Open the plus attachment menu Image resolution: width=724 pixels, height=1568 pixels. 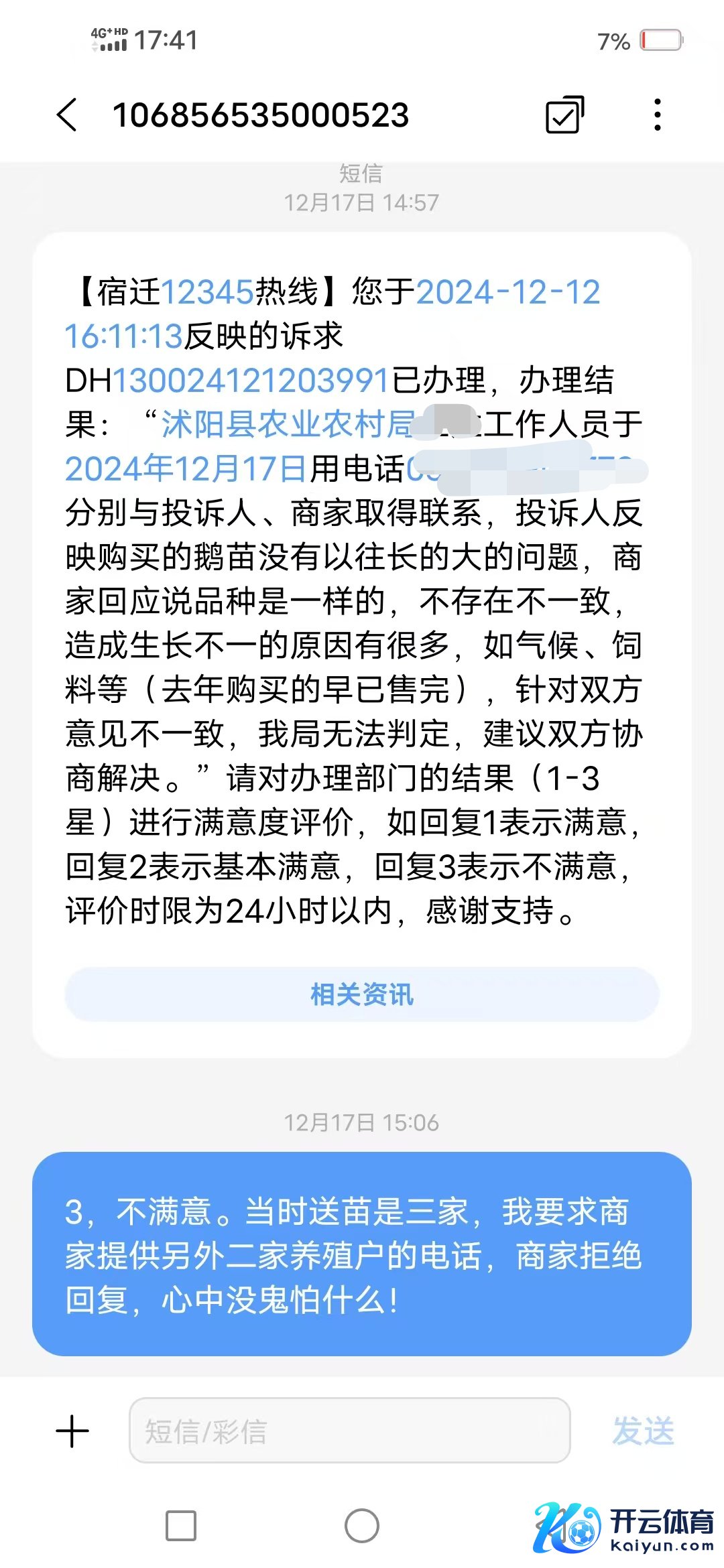pos(72,1431)
